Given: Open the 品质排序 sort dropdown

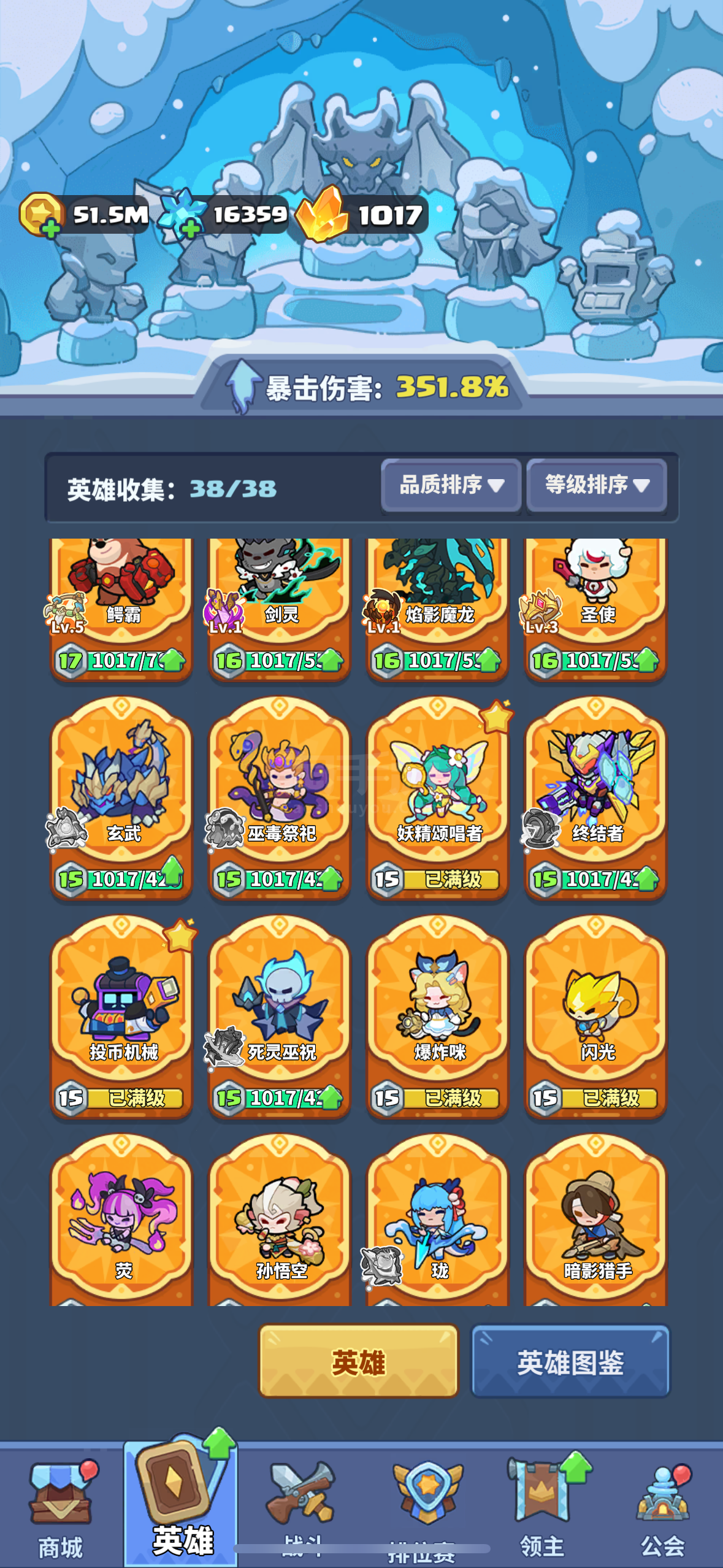Looking at the screenshot, I should click(451, 485).
